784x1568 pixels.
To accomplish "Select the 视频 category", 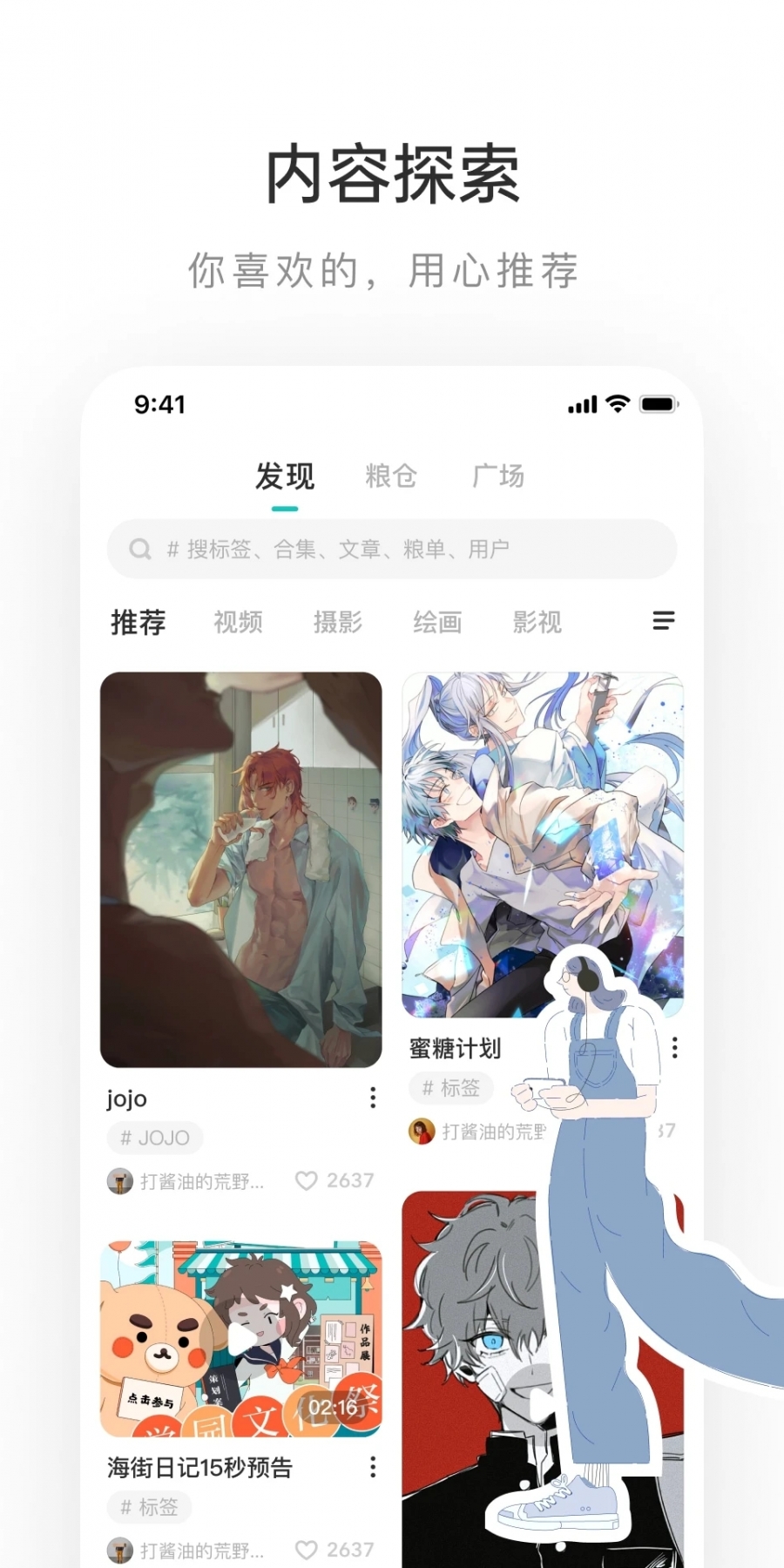I will tap(235, 622).
